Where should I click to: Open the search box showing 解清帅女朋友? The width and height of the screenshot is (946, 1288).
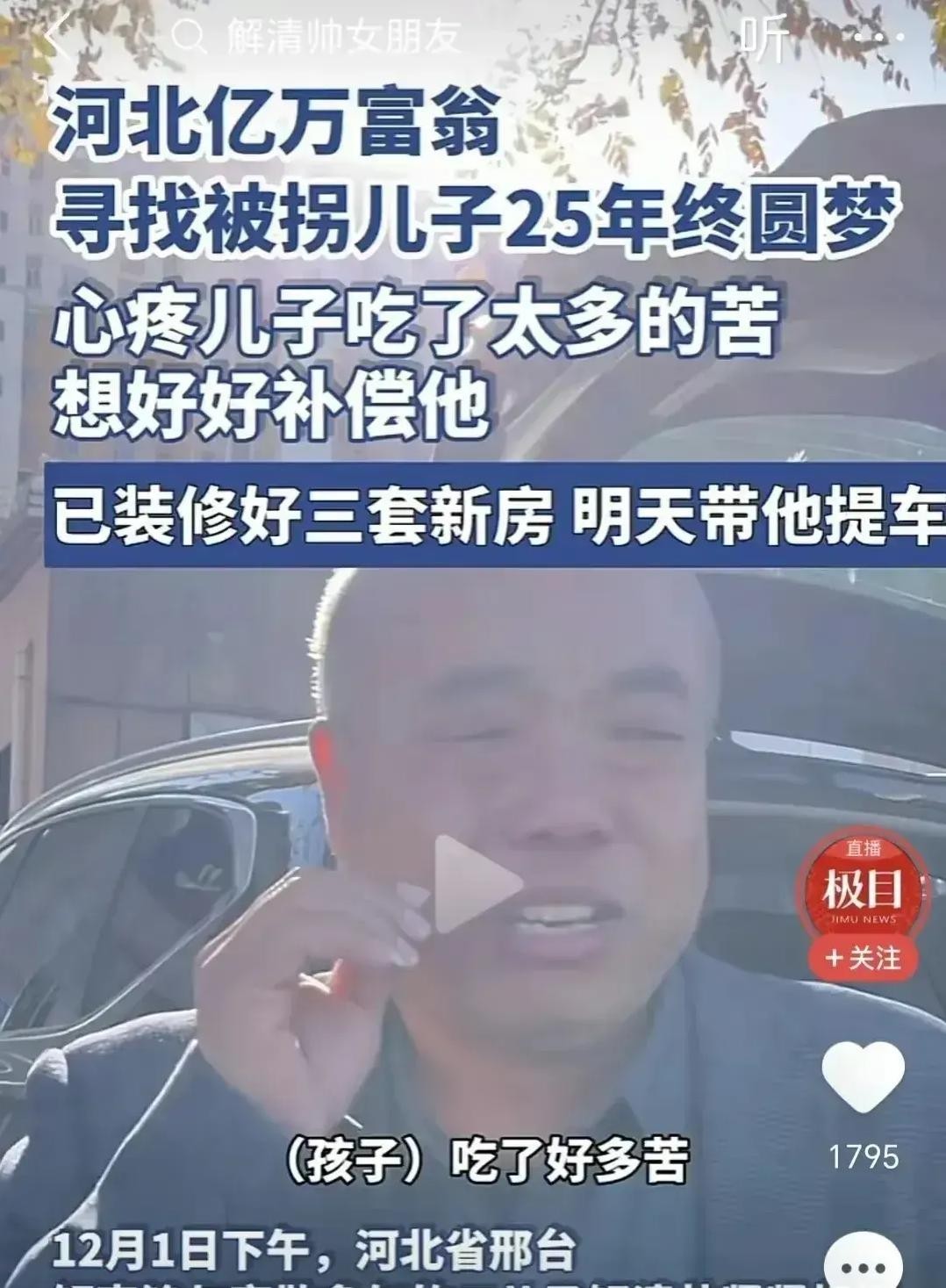333,37
